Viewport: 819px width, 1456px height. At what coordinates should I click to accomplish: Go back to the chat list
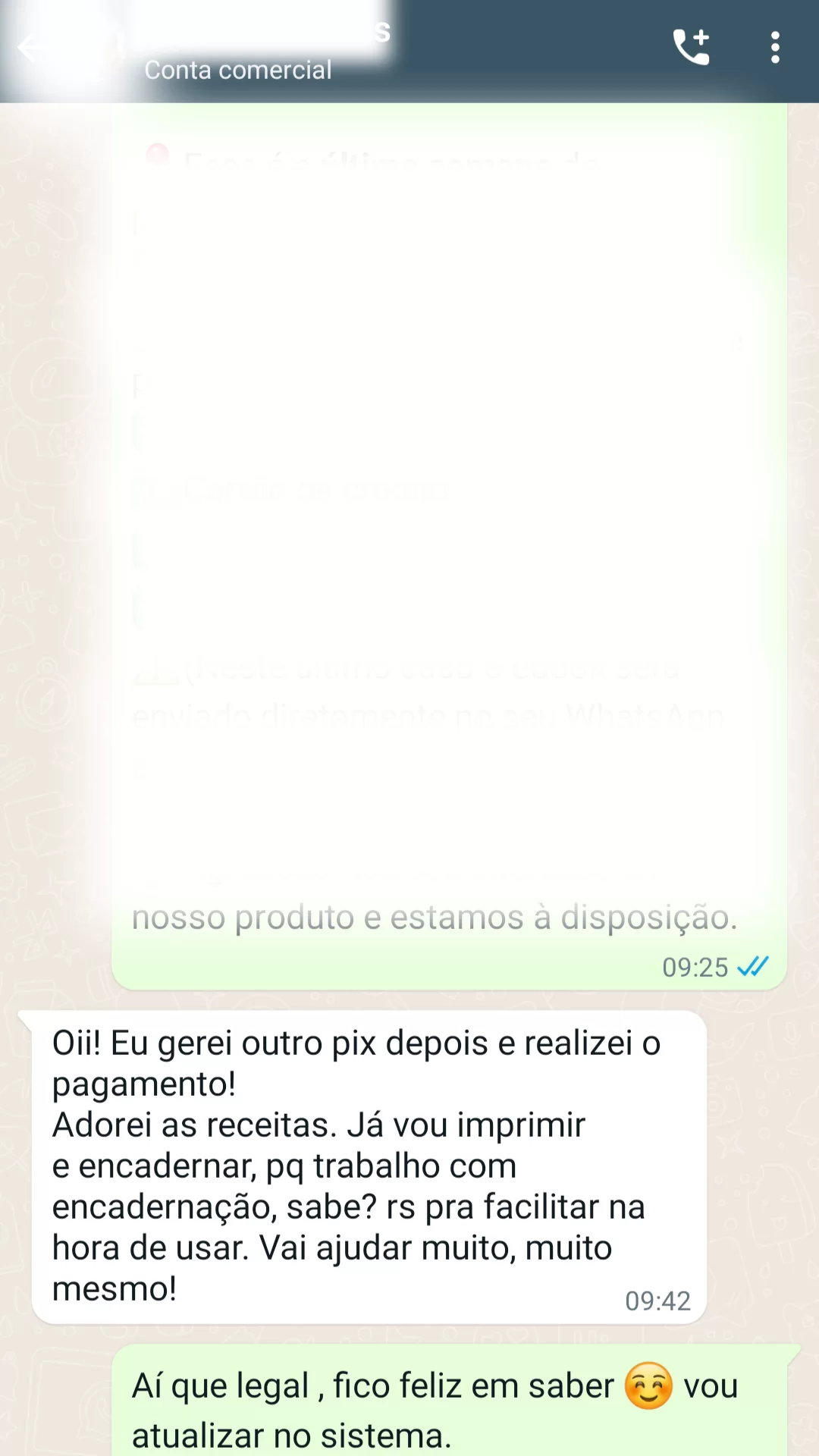29,49
